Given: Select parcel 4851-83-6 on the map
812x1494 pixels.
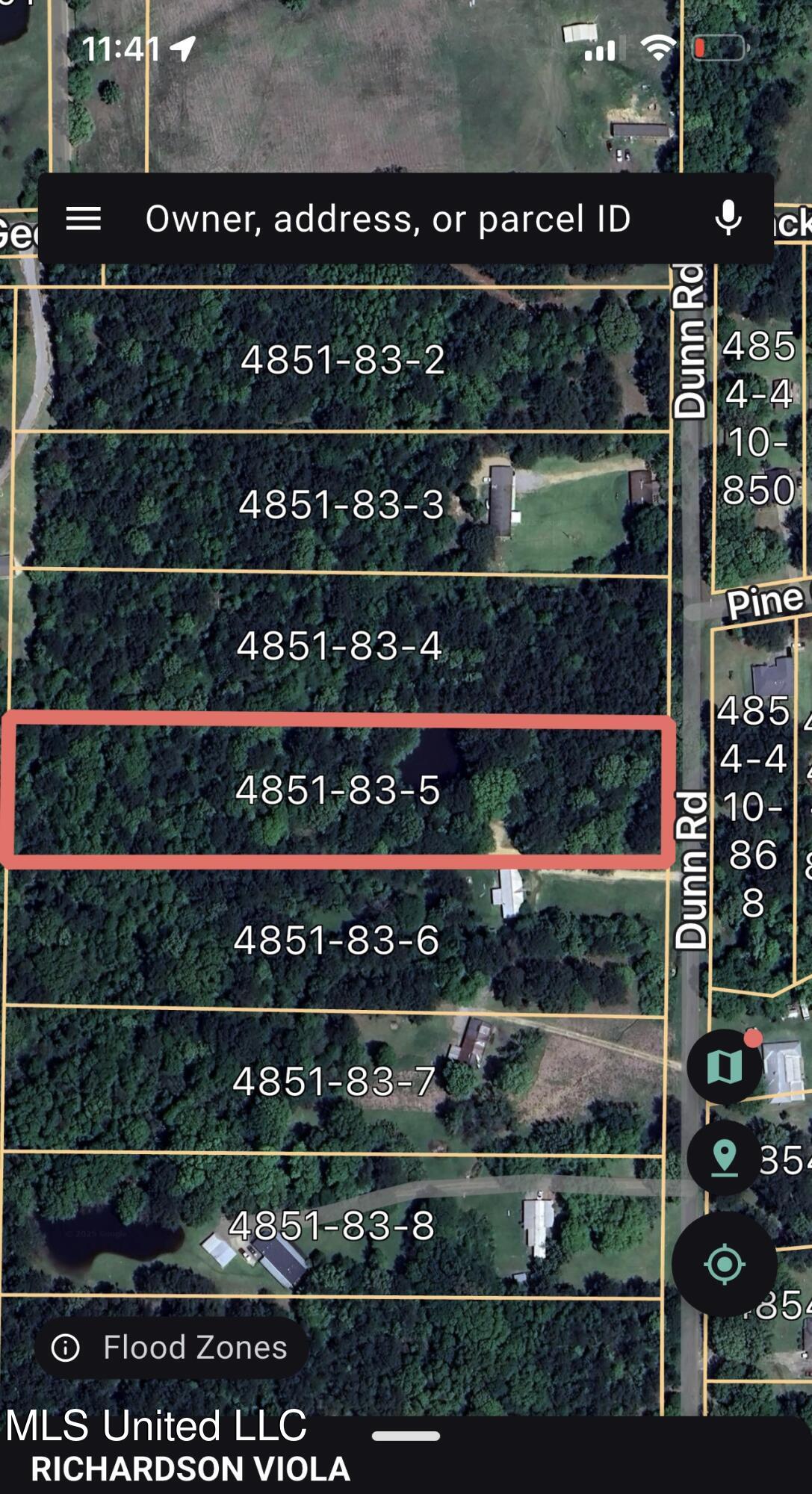Looking at the screenshot, I should [x=336, y=940].
